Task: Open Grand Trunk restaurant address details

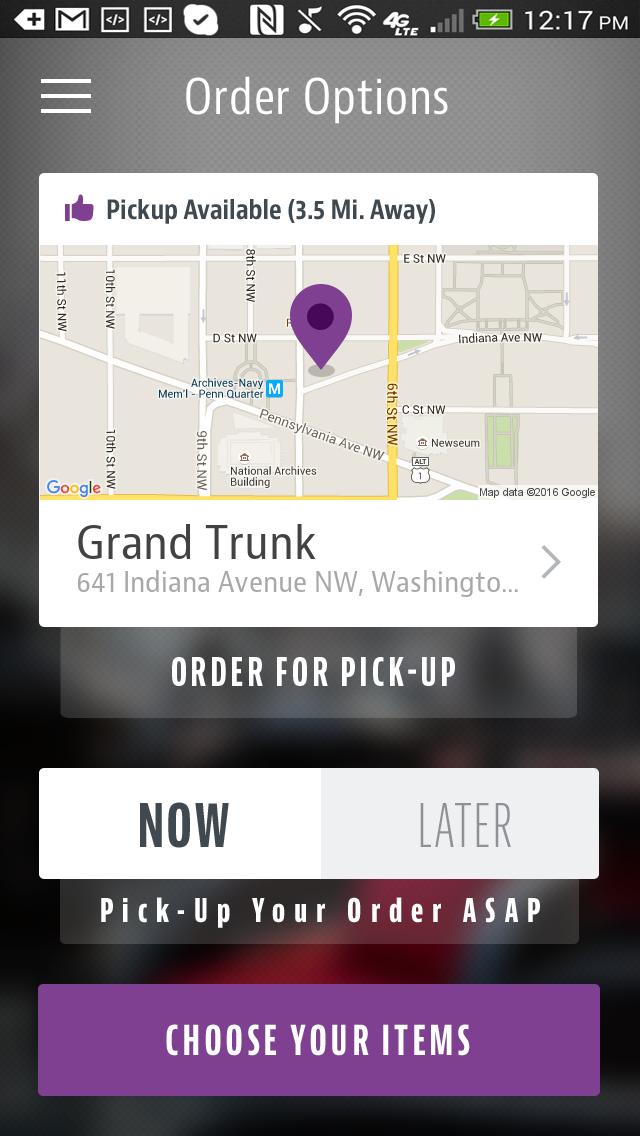Action: coord(318,562)
